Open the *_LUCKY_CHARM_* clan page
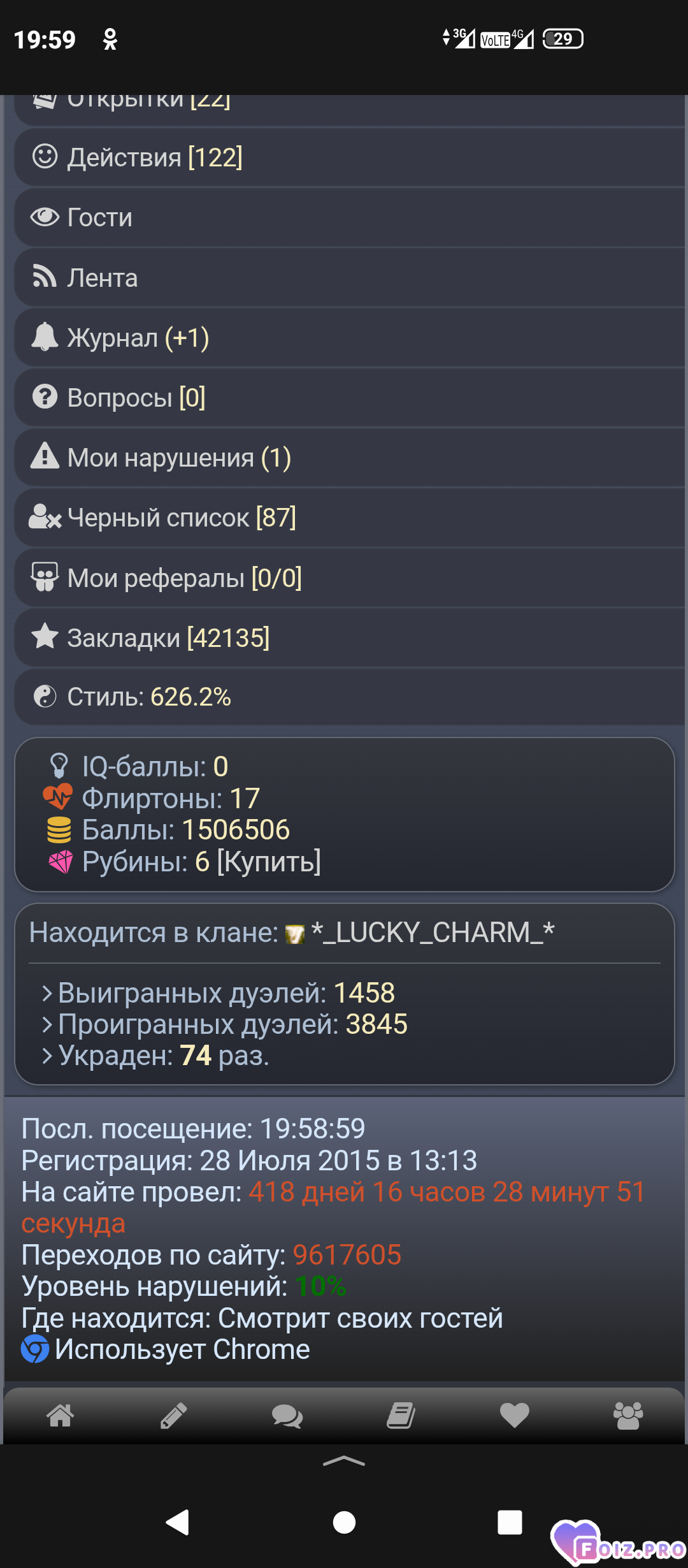 [432, 933]
